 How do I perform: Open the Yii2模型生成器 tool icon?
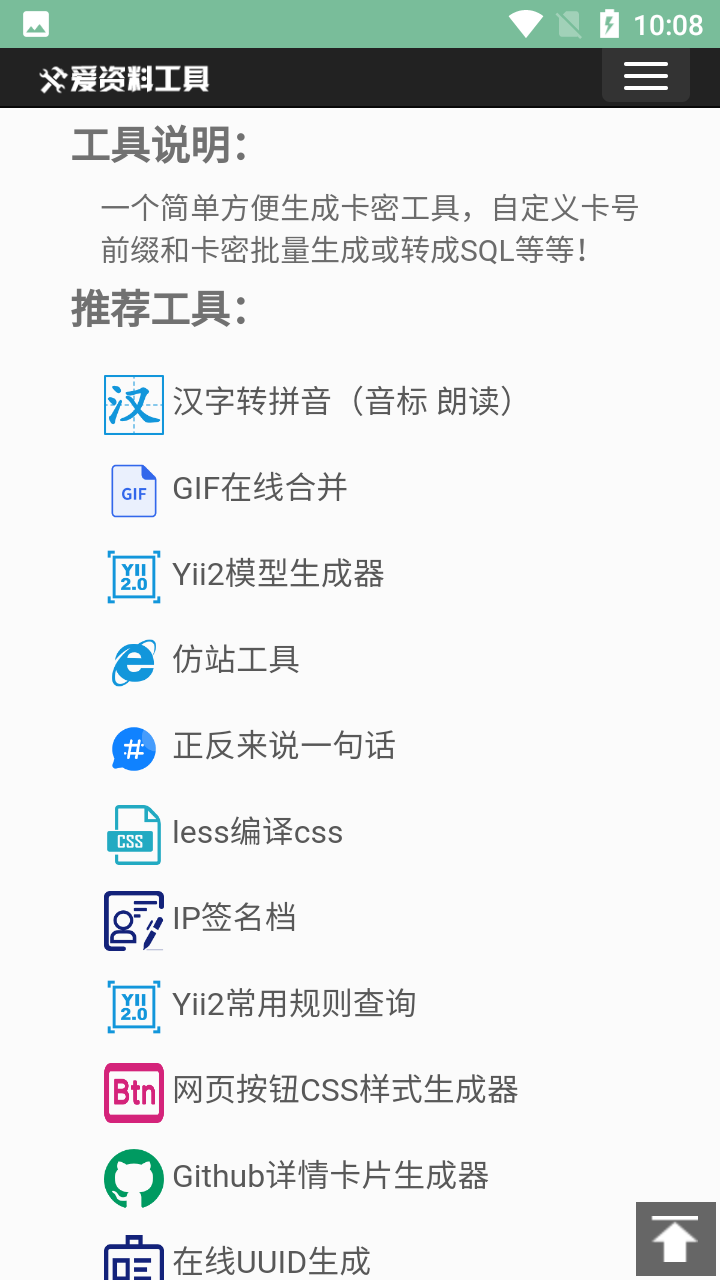pyautogui.click(x=133, y=576)
